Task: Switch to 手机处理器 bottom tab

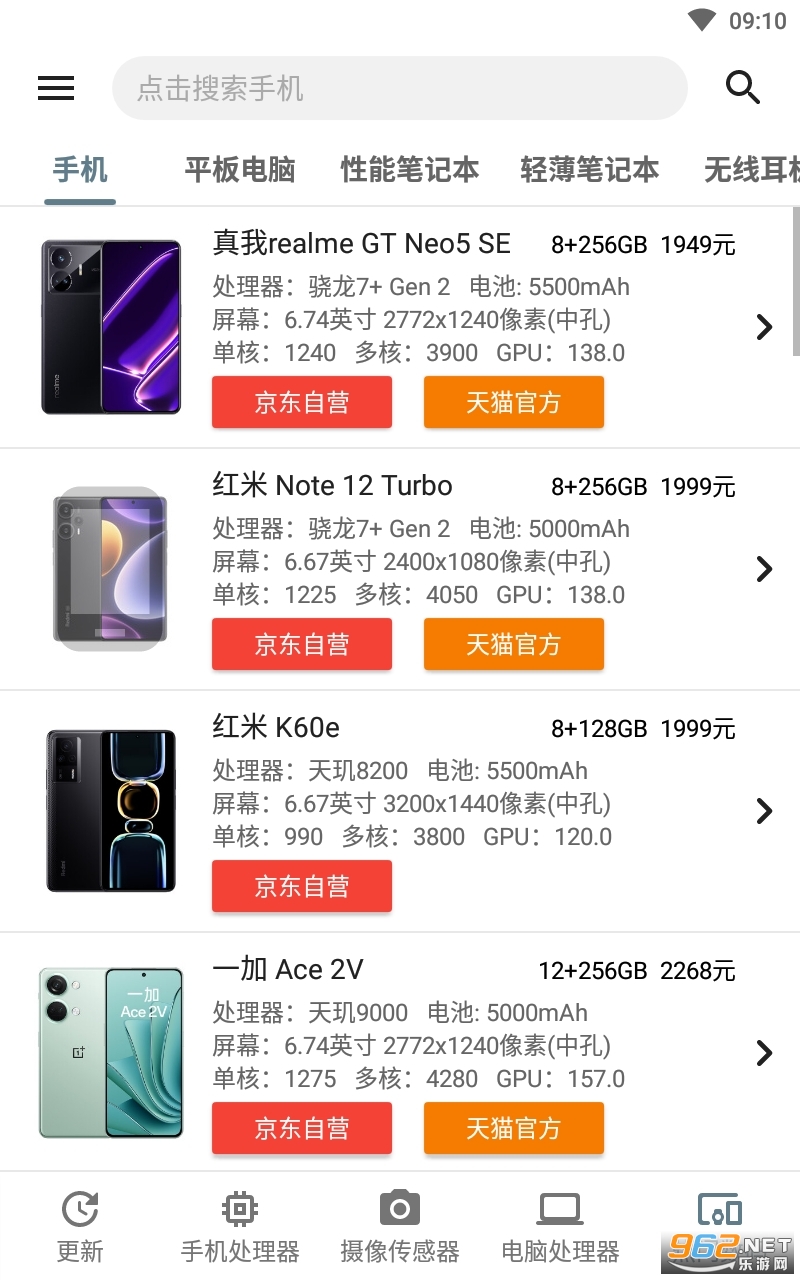Action: (x=240, y=1226)
